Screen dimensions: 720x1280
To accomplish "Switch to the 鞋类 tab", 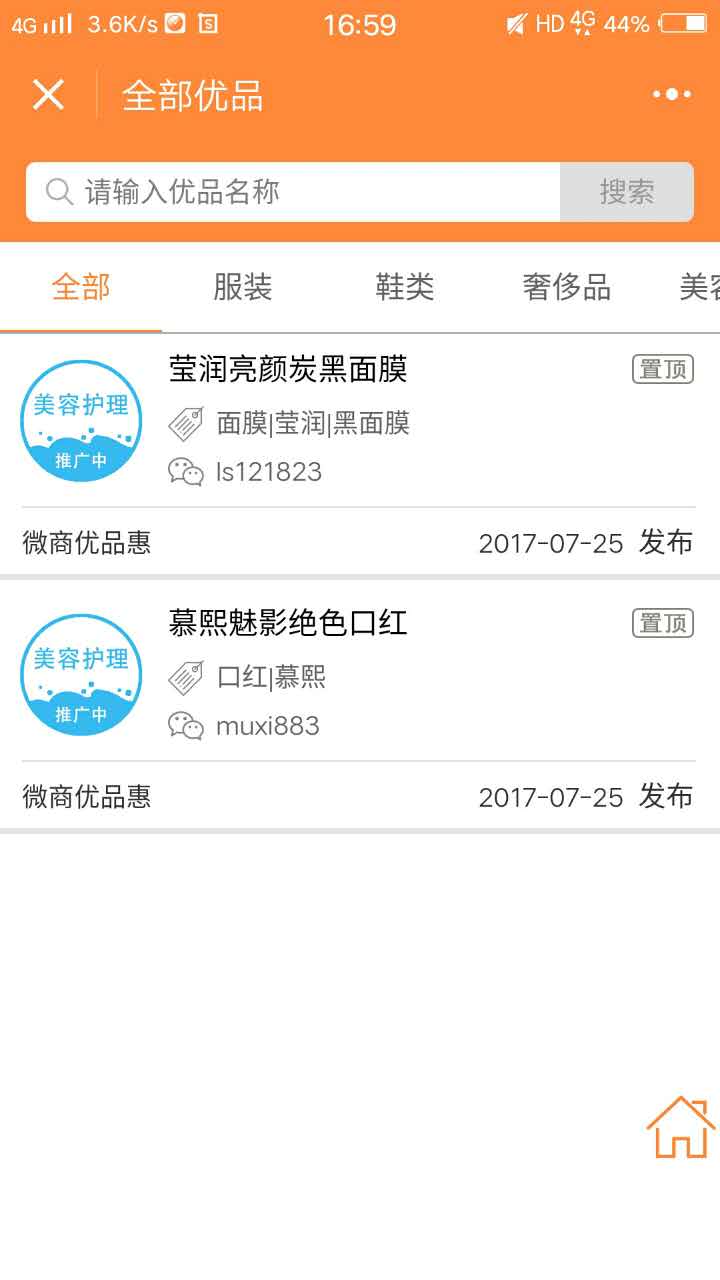I will pos(405,288).
